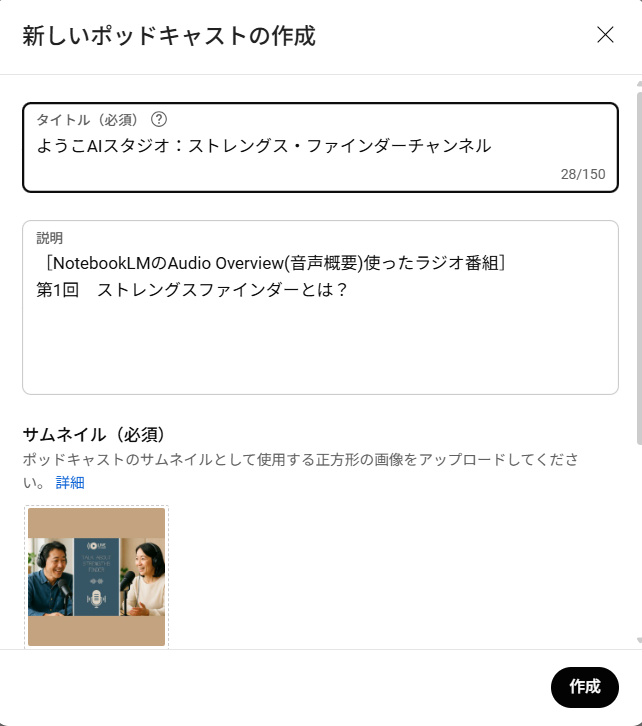Open the help icon beside タイトル
Viewport: 642px width, 726px height.
pyautogui.click(x=158, y=119)
